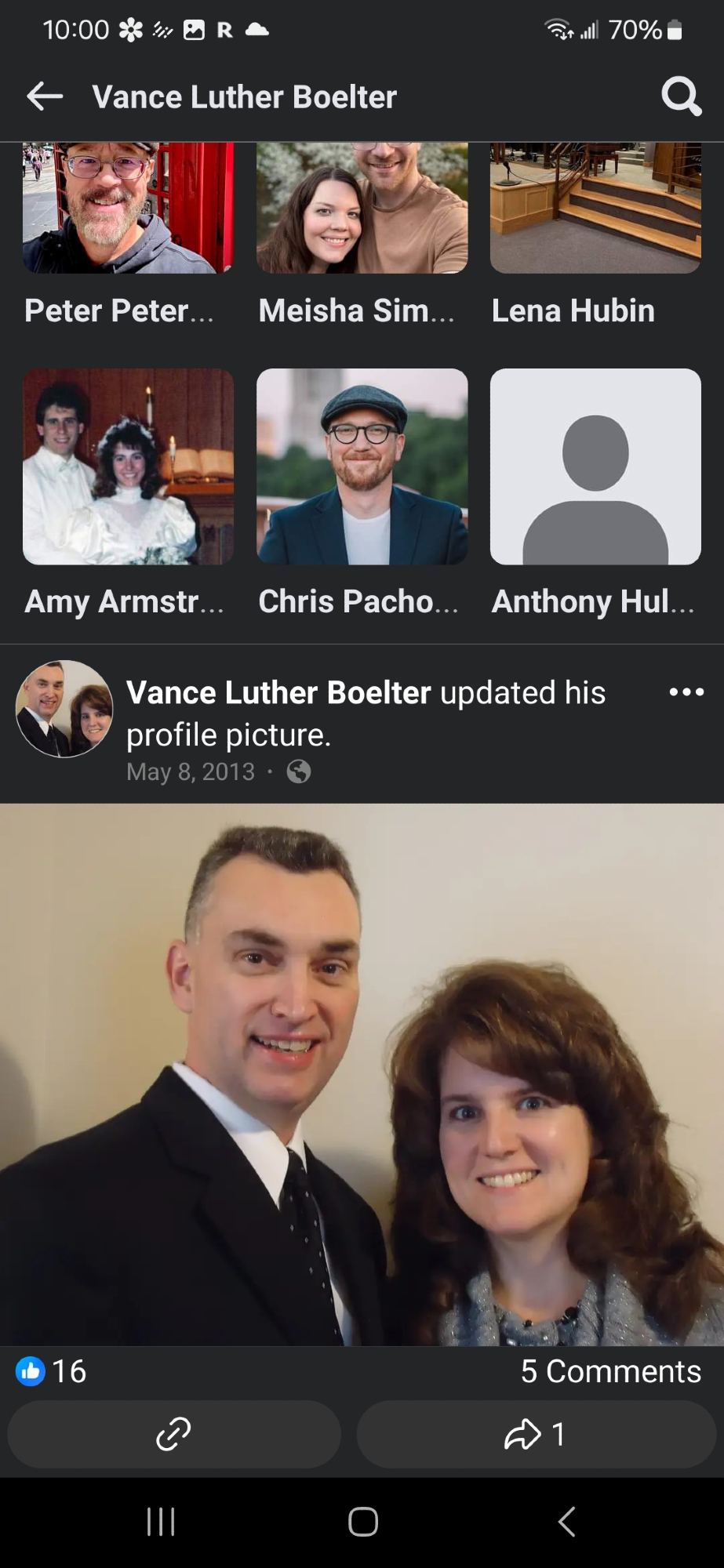Open post options three-dot menu
The width and height of the screenshot is (724, 1568).
tap(686, 692)
